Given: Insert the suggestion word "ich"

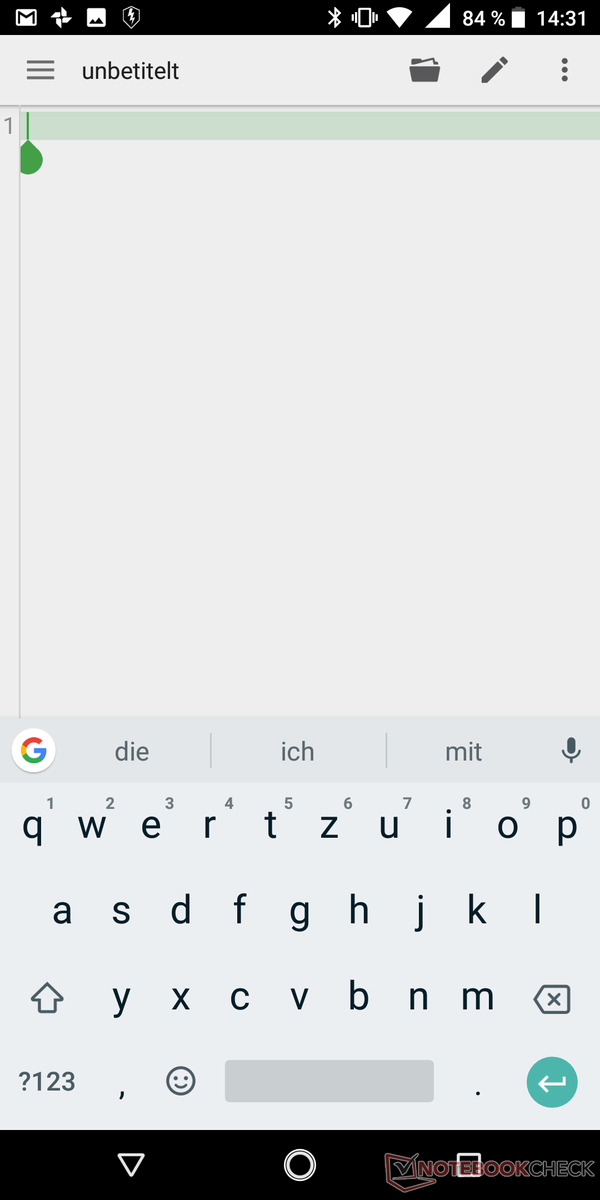Looking at the screenshot, I should [297, 751].
